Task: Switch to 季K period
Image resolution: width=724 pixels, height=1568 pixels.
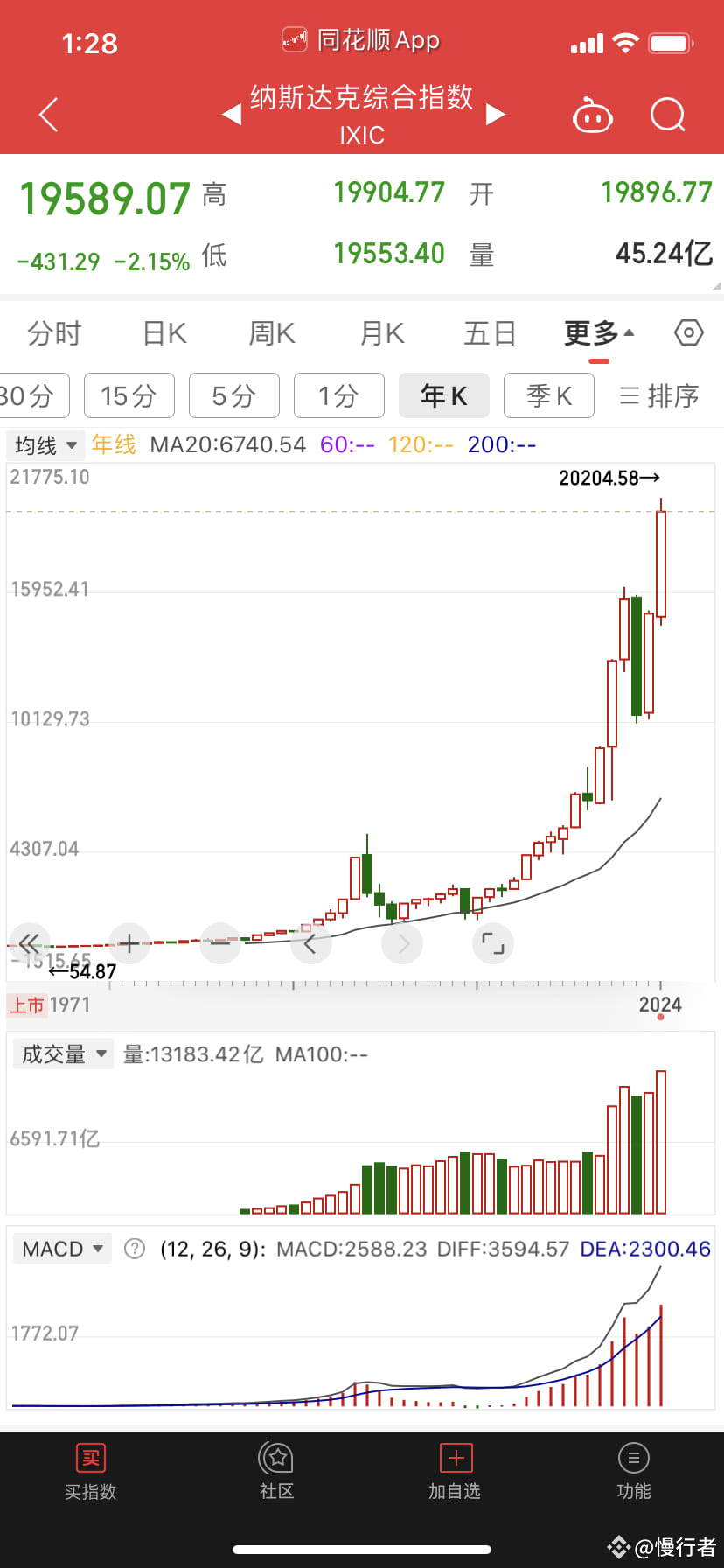Action: (548, 395)
